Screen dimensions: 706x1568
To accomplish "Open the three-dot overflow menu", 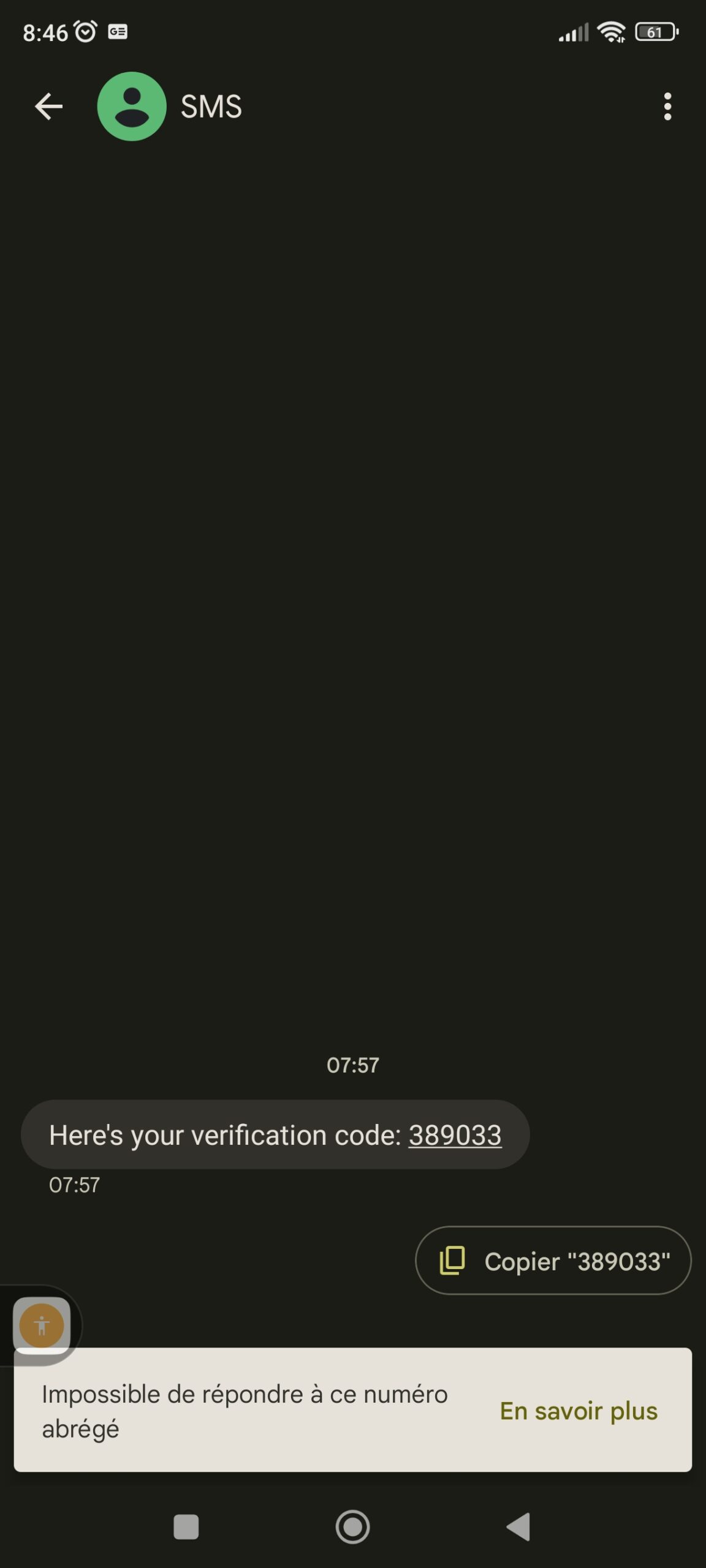I will [667, 107].
